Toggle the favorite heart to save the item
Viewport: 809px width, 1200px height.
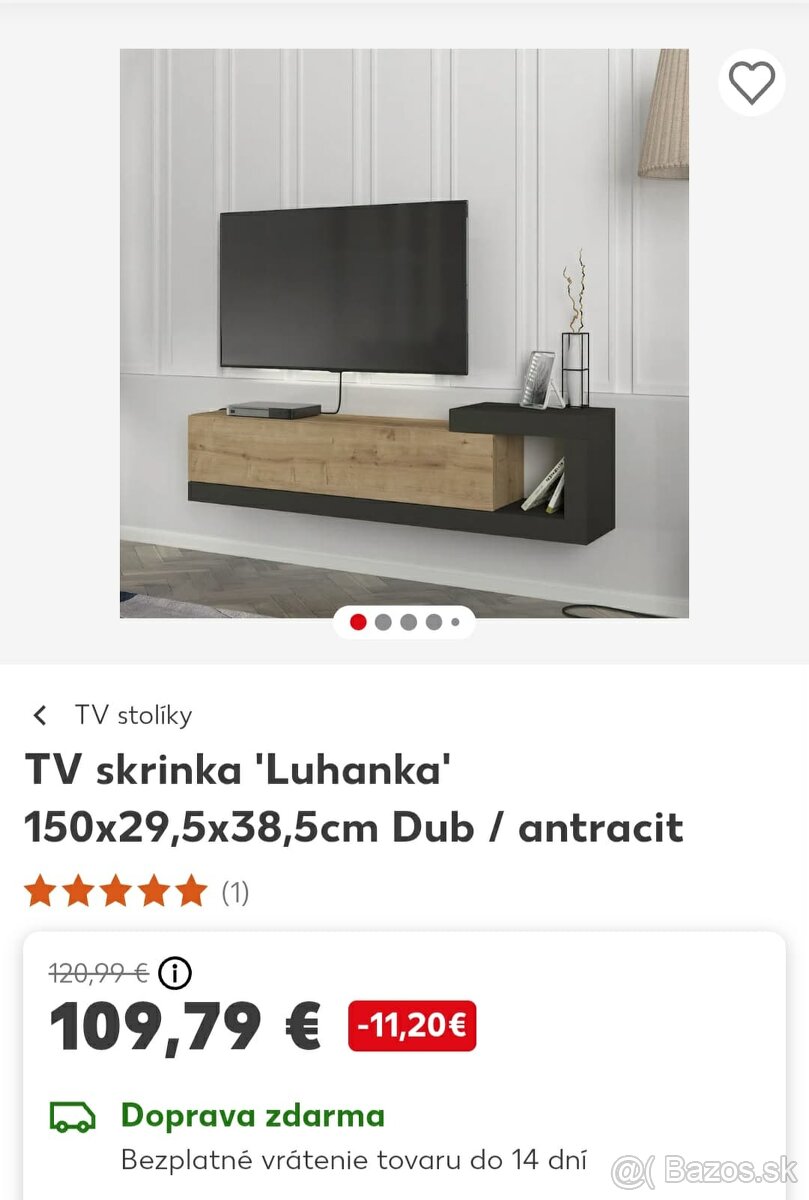click(x=751, y=82)
